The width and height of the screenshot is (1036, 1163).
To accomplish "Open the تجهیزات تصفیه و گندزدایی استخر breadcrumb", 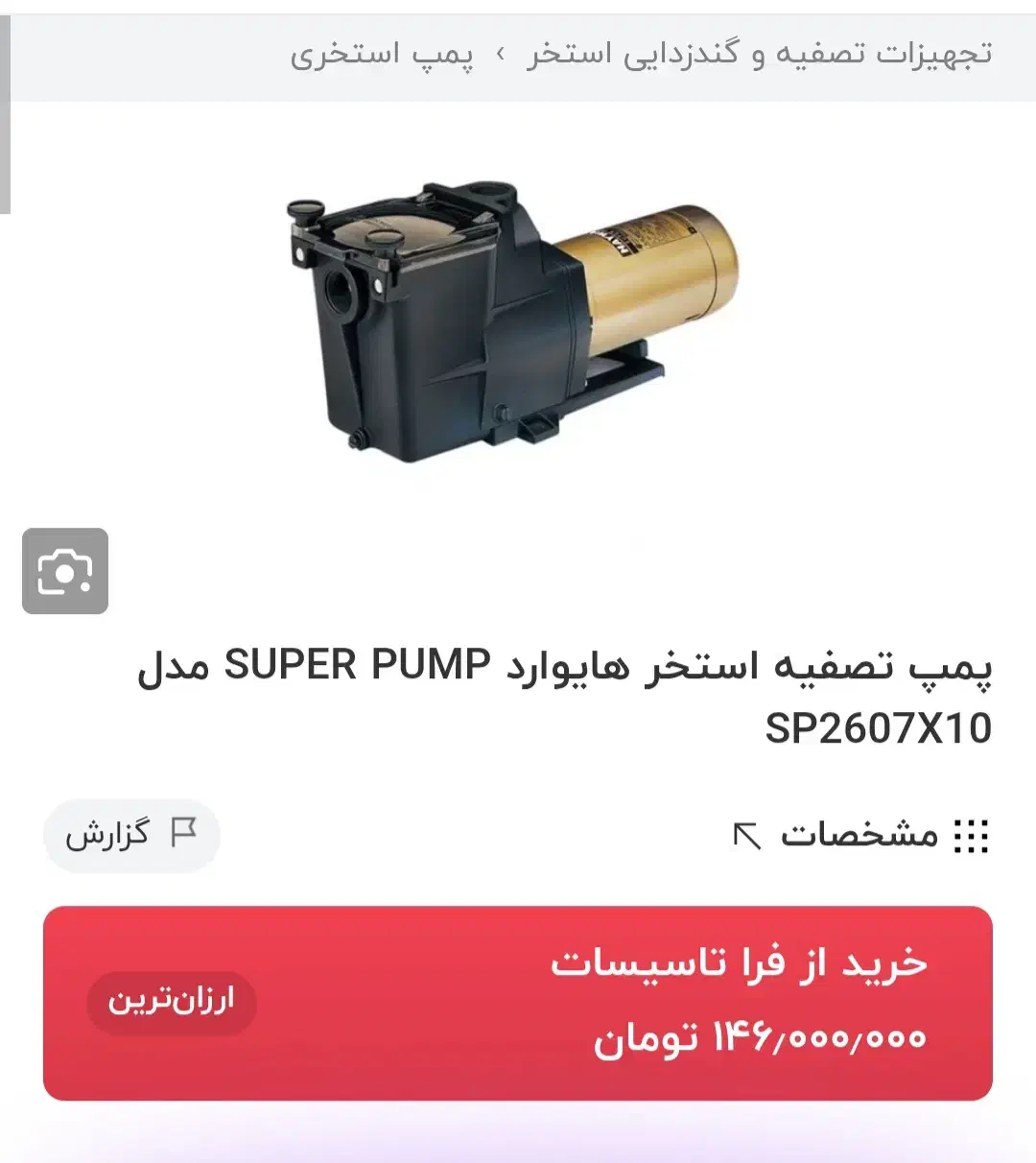I will coord(759,54).
